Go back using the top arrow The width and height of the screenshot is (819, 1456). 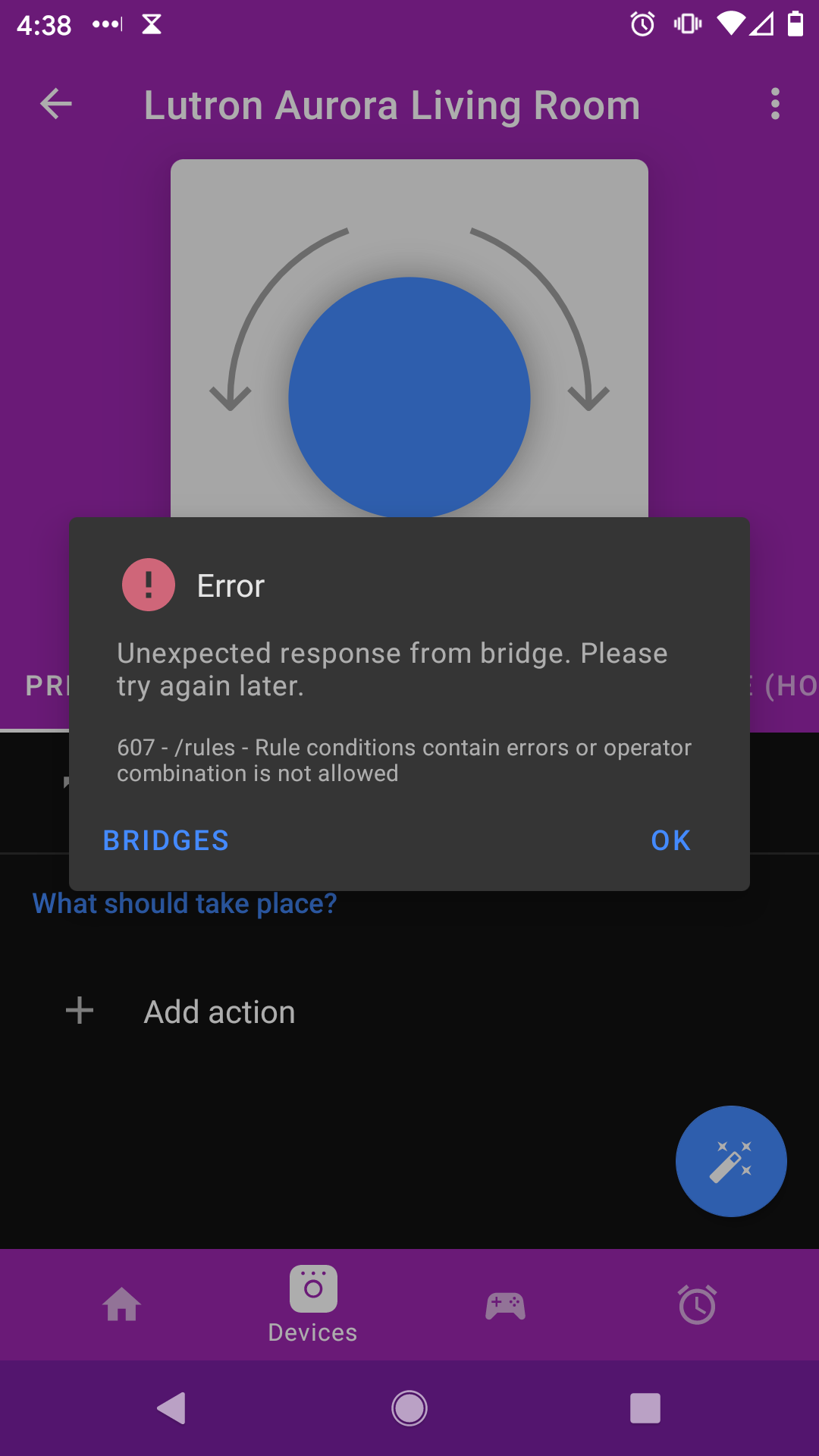point(56,104)
